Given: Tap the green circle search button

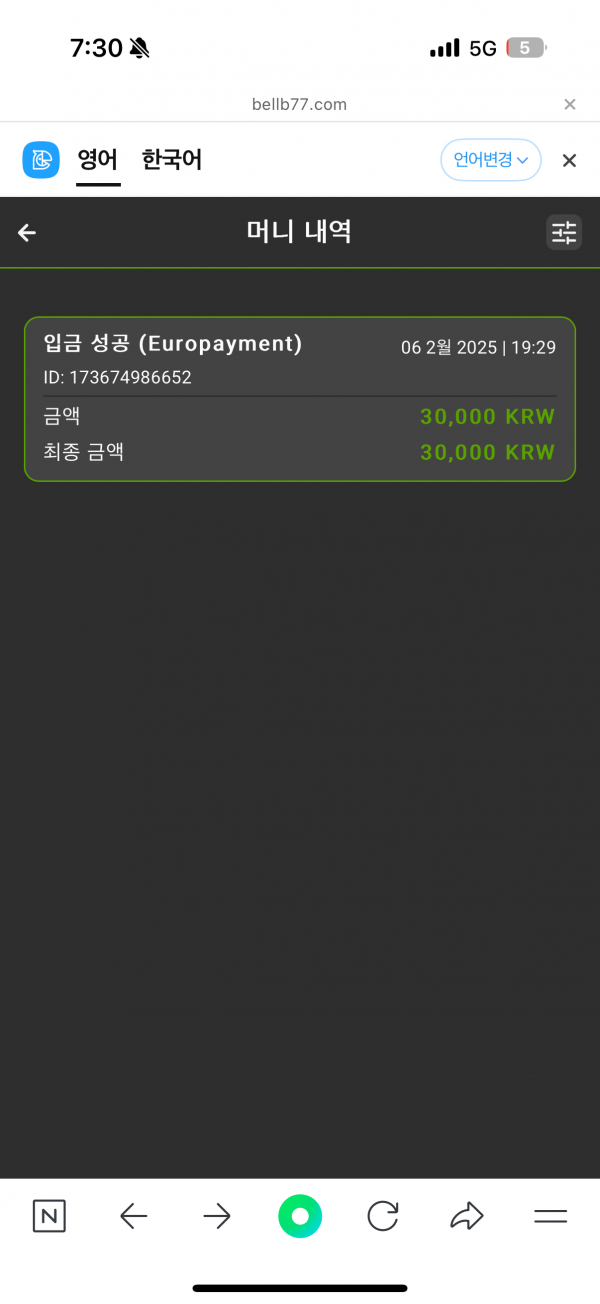Looking at the screenshot, I should (300, 1216).
